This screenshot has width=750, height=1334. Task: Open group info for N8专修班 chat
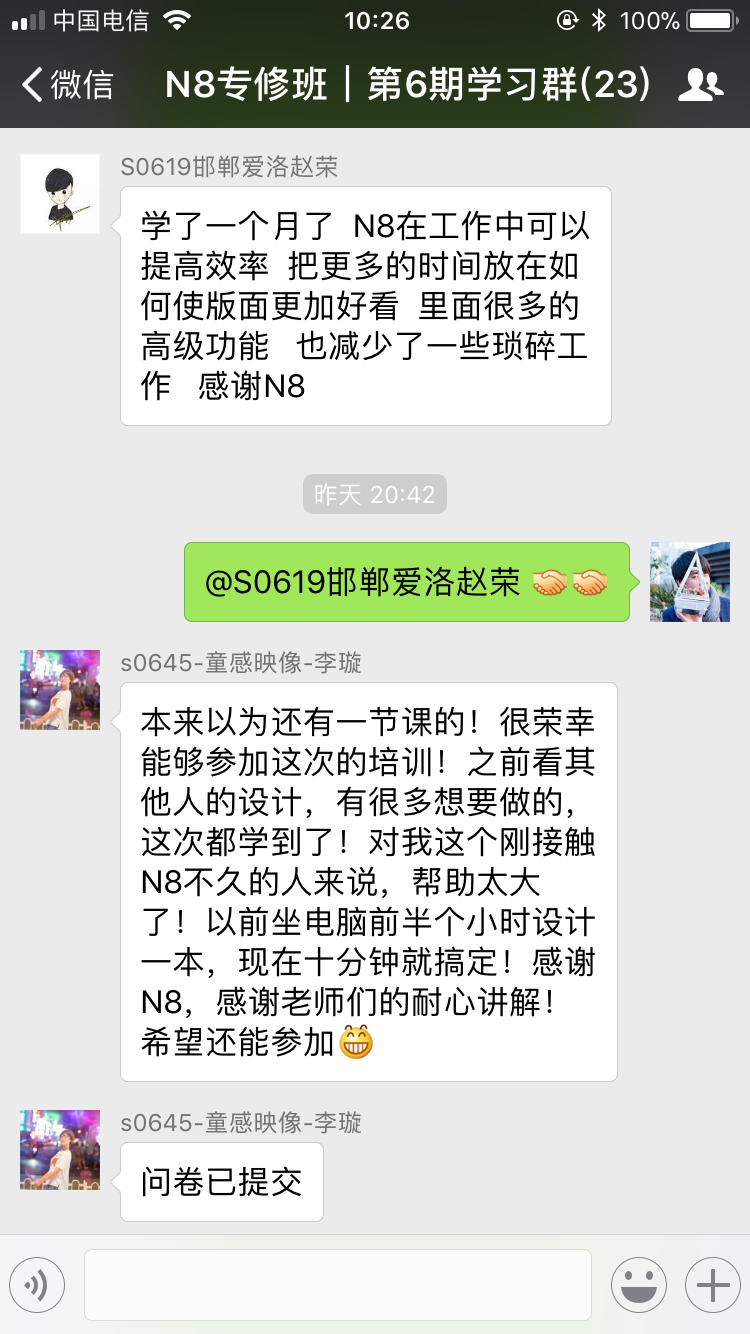point(700,85)
